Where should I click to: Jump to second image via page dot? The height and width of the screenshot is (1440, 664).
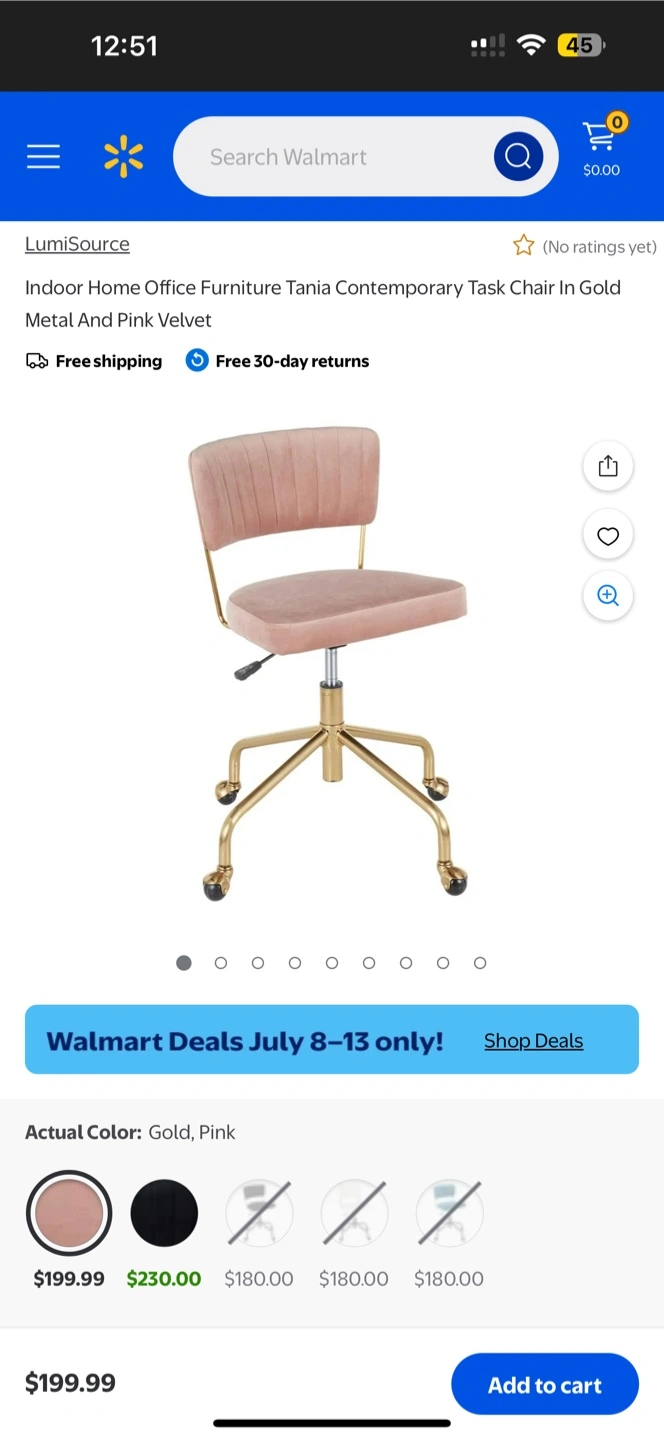pos(221,963)
